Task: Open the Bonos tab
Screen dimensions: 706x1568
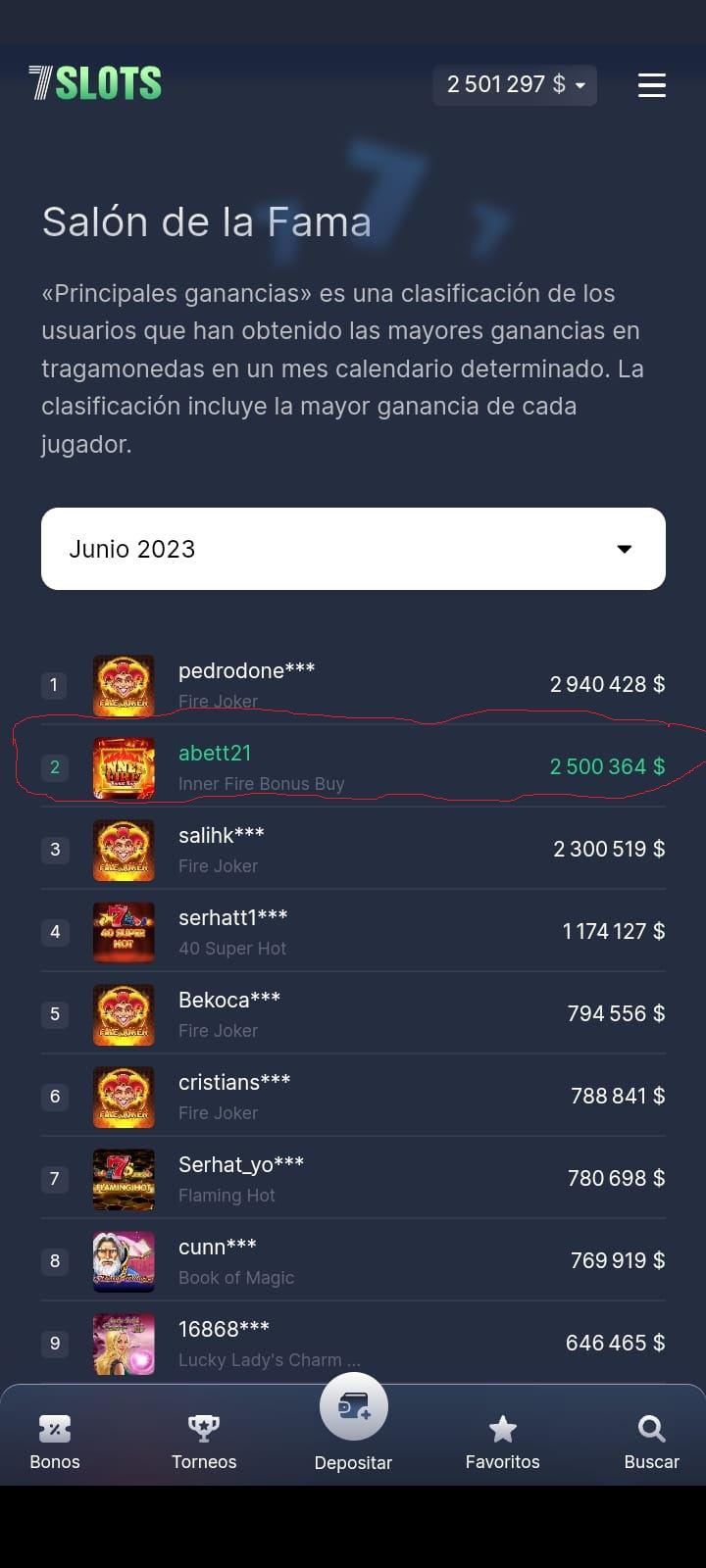Action: 55,1442
